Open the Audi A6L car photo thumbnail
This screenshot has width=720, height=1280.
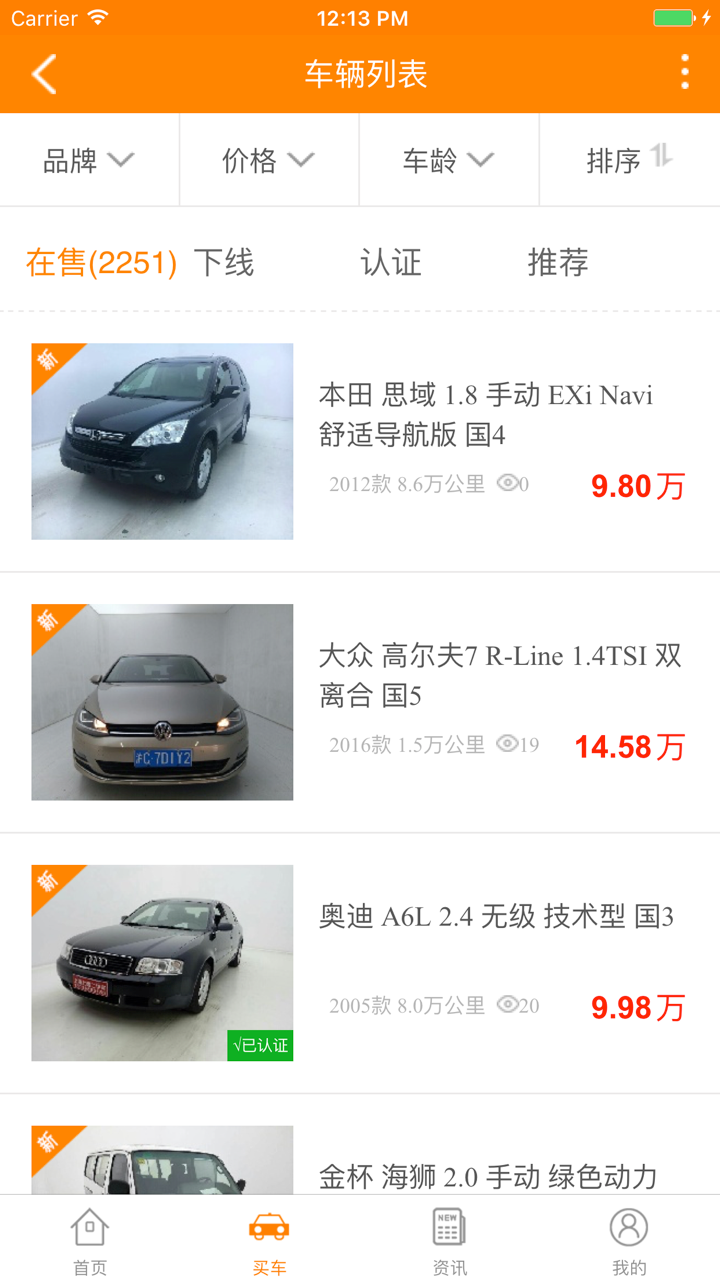162,963
